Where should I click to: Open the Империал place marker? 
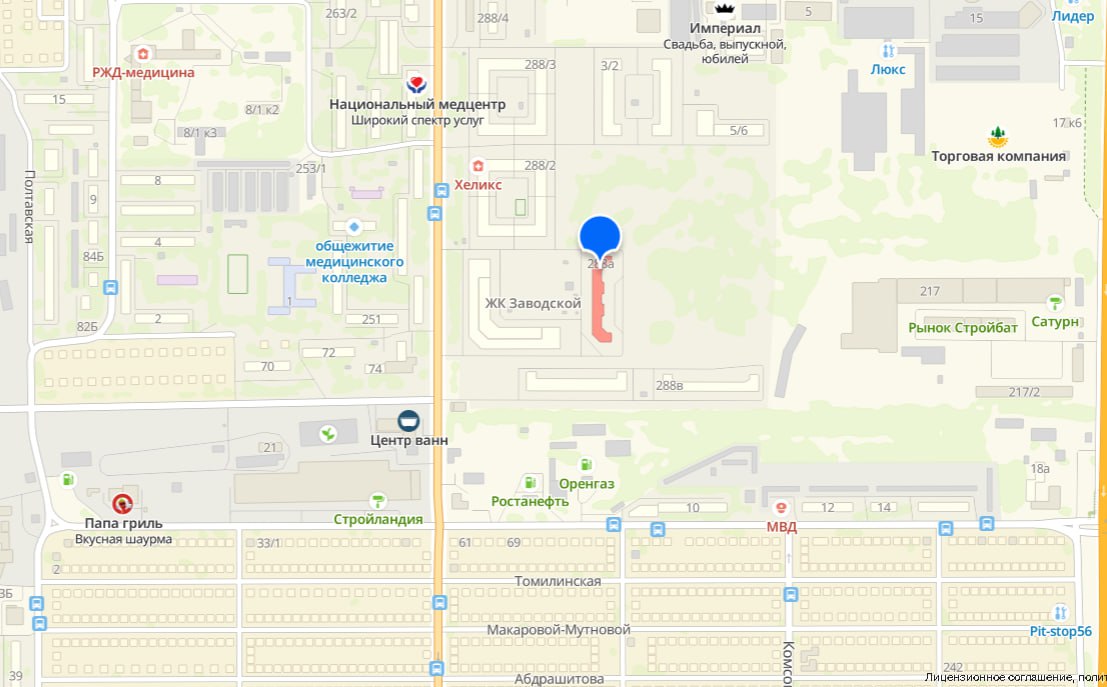pyautogui.click(x=725, y=10)
